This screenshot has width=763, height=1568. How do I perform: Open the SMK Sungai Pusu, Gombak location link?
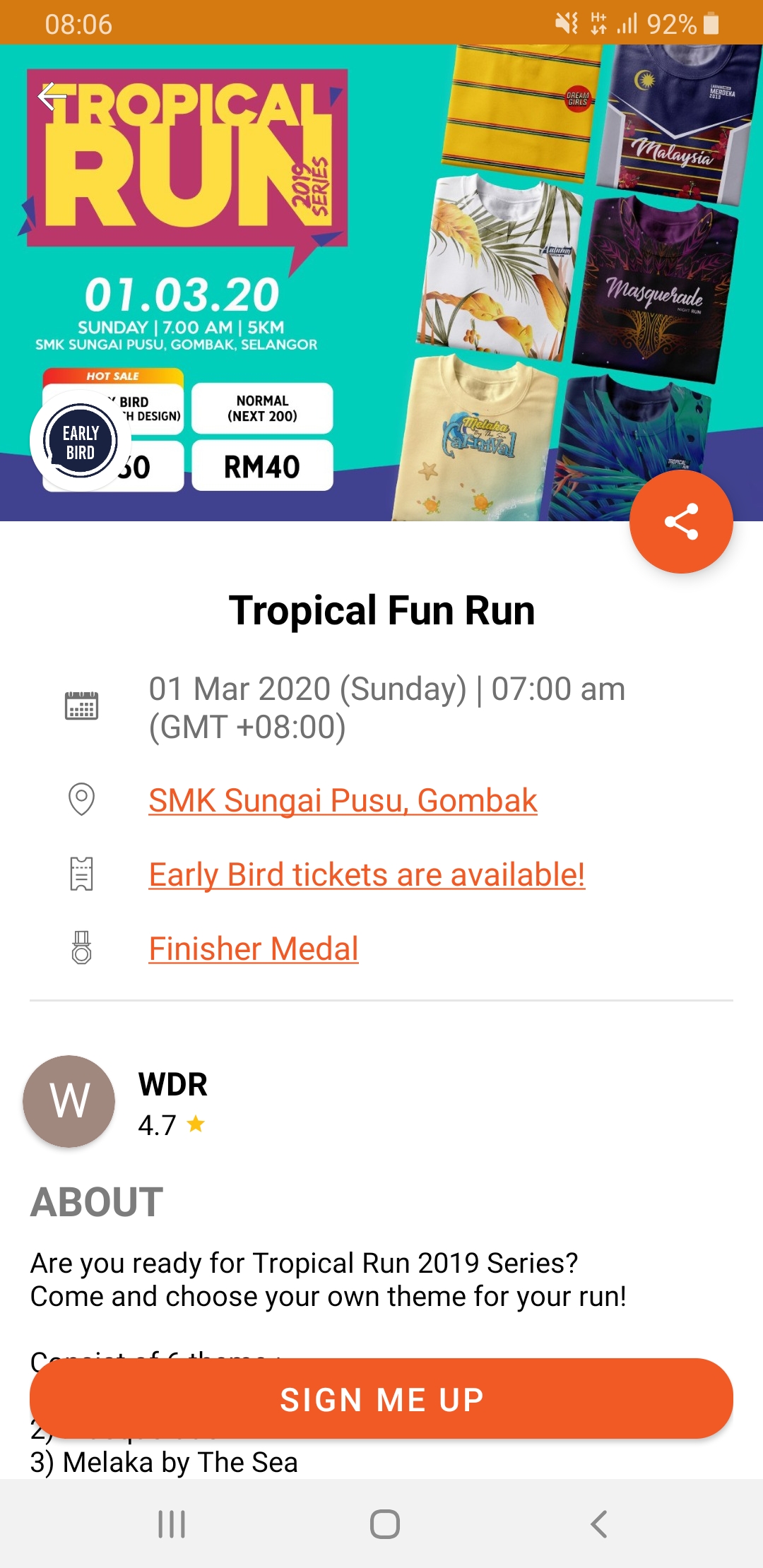coord(341,800)
